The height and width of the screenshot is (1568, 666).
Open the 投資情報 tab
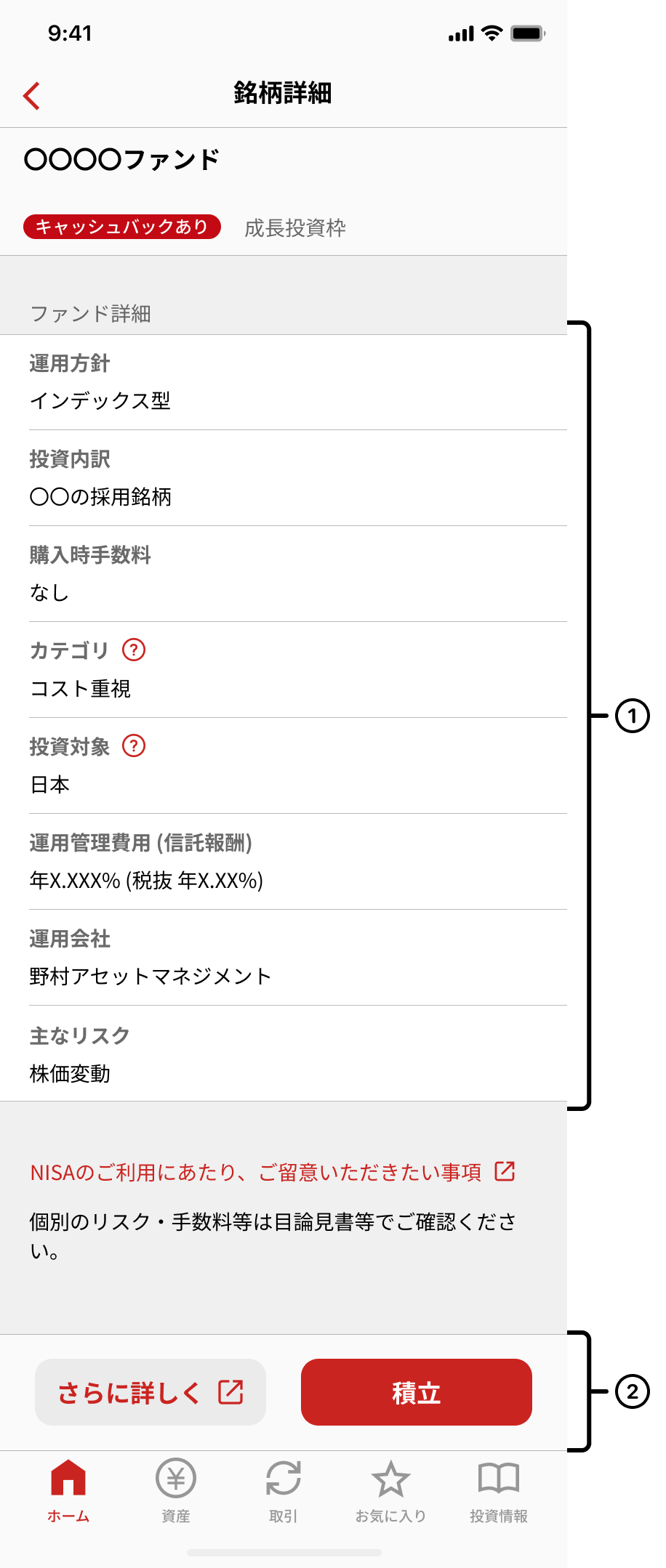(x=499, y=1491)
